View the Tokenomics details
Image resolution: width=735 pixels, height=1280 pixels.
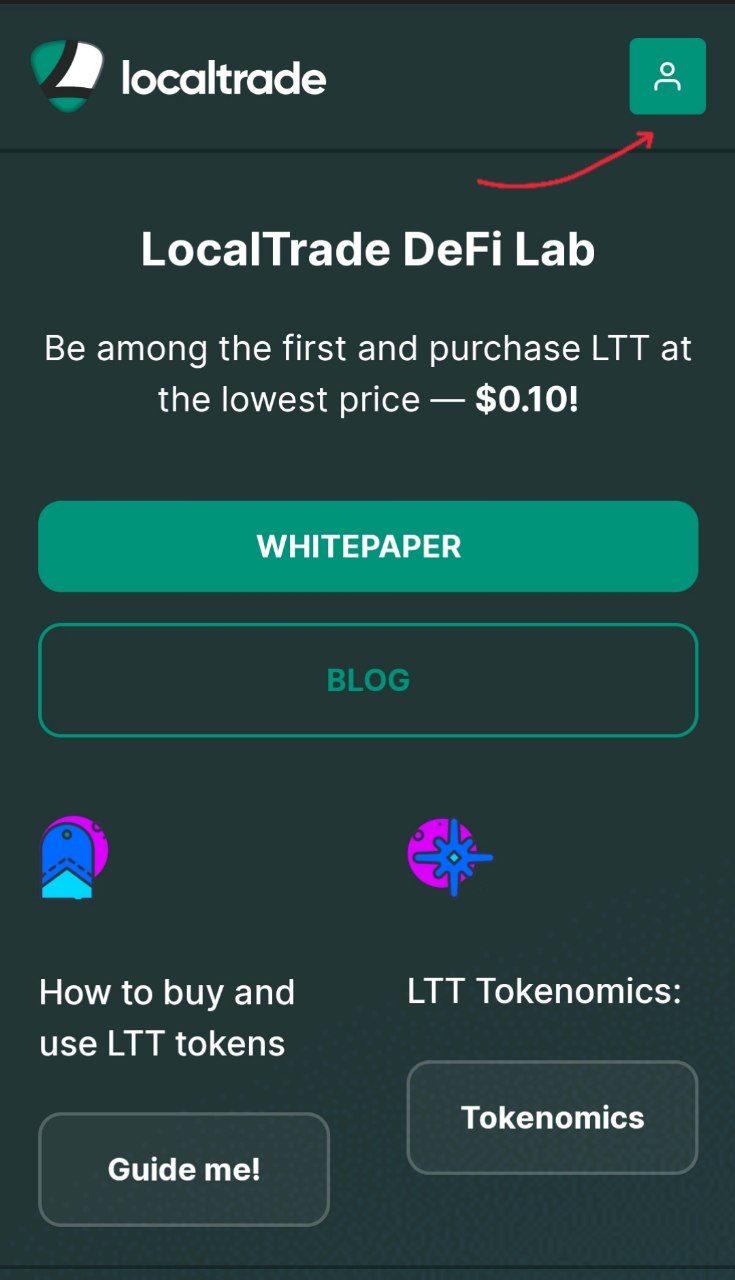552,1117
